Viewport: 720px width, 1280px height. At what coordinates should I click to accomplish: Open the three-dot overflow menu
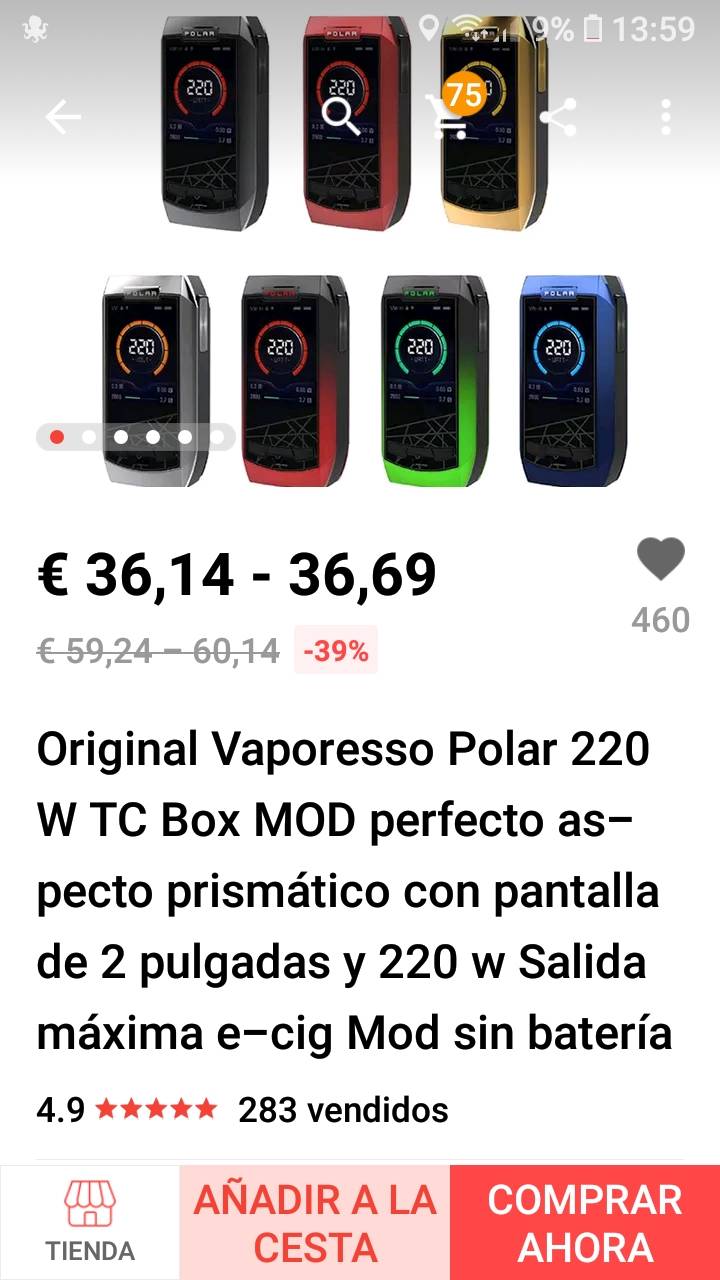pyautogui.click(x=666, y=117)
